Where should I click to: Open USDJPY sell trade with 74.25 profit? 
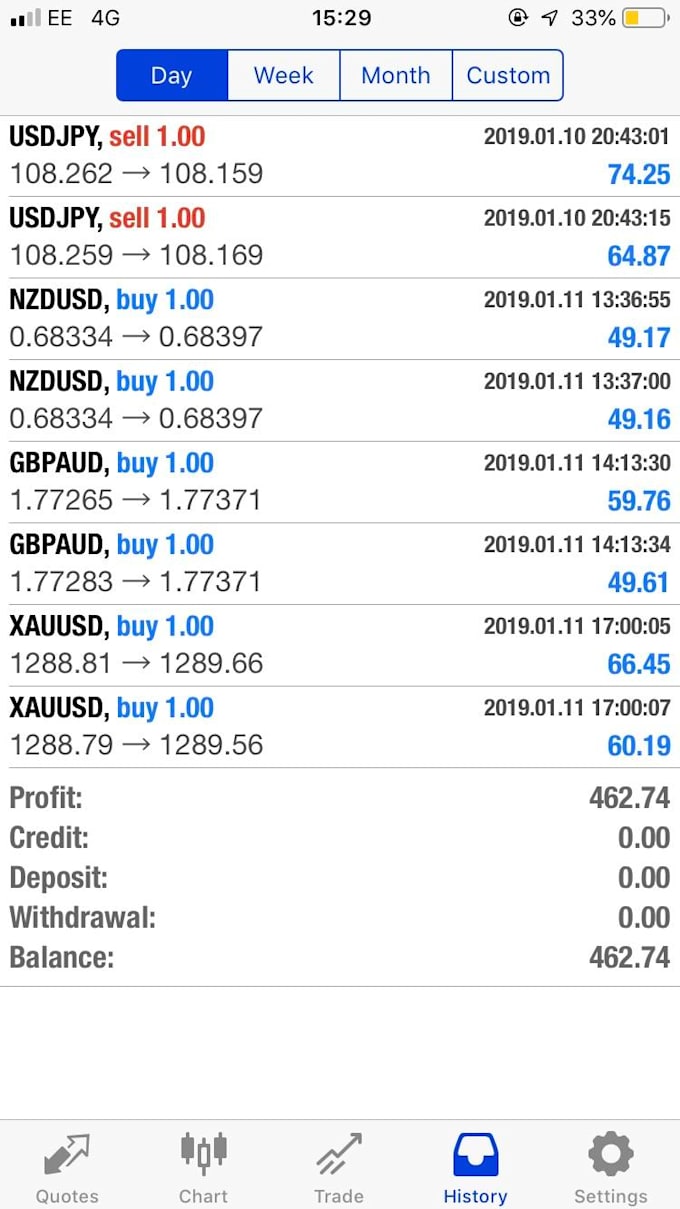[340, 156]
